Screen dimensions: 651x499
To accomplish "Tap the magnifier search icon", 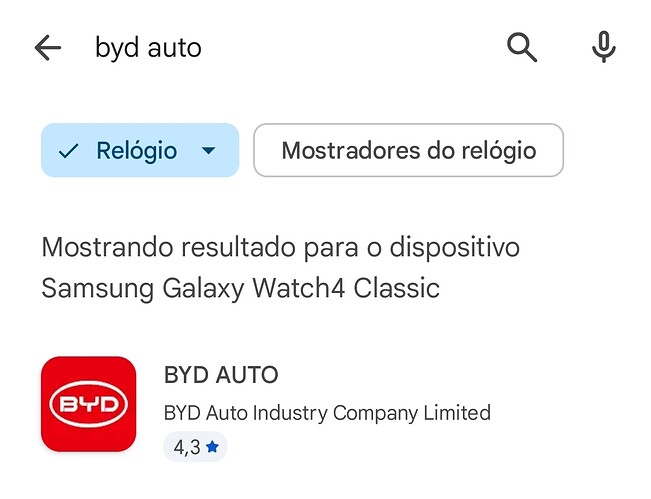I will 522,47.
